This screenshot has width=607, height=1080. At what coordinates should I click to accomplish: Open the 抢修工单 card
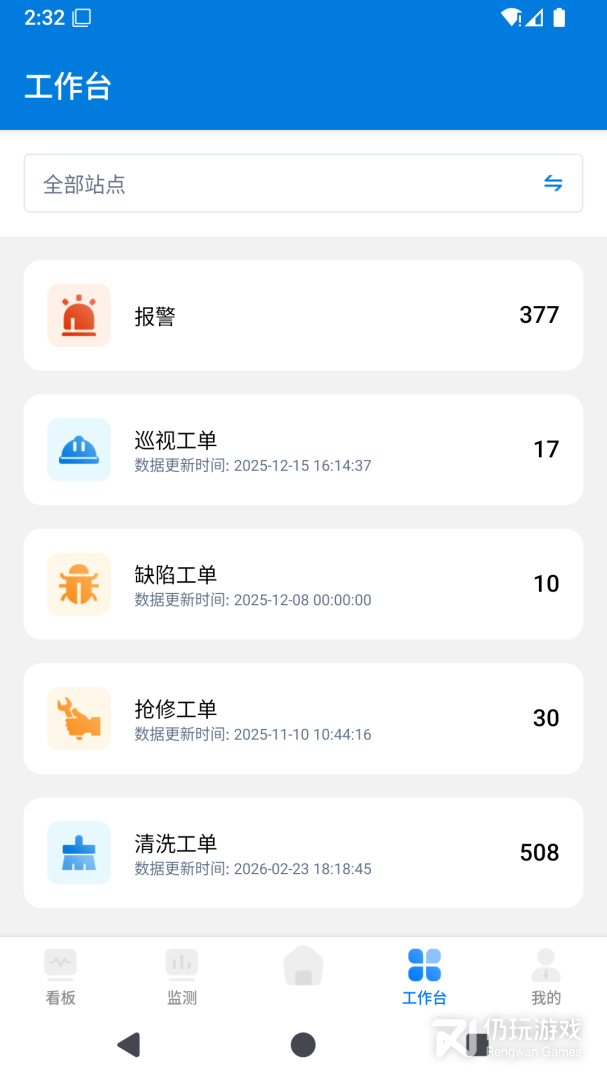tap(303, 718)
